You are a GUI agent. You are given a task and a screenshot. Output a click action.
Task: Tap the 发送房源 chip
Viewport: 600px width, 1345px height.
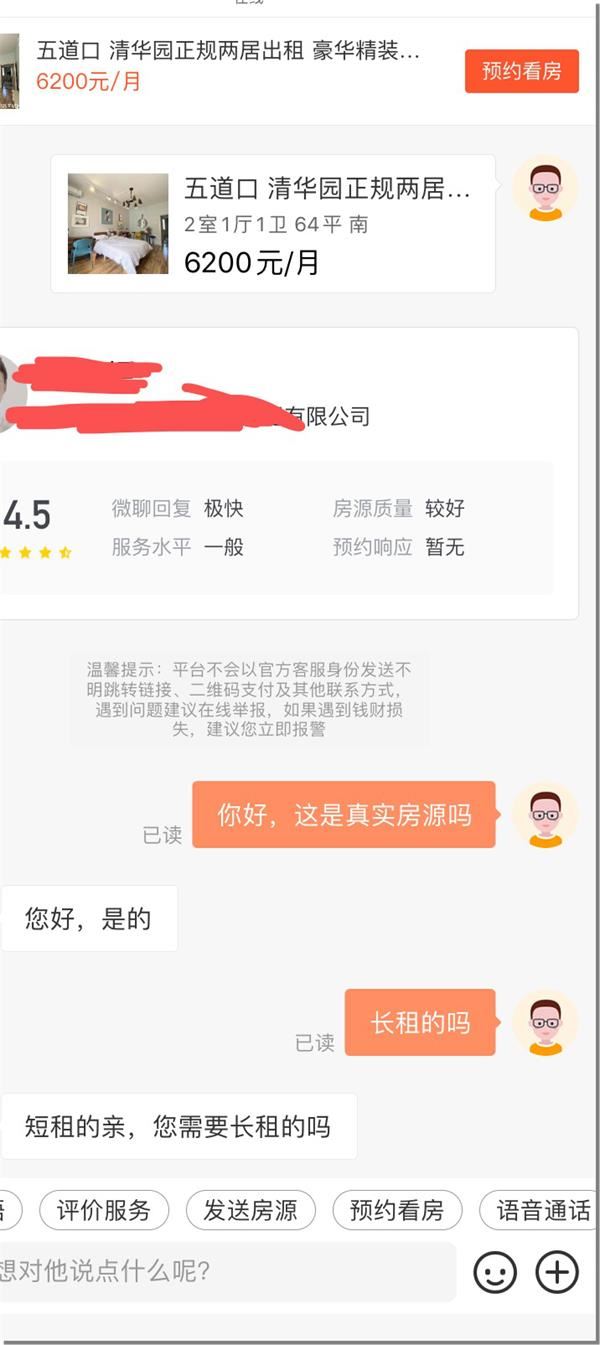[x=250, y=1211]
